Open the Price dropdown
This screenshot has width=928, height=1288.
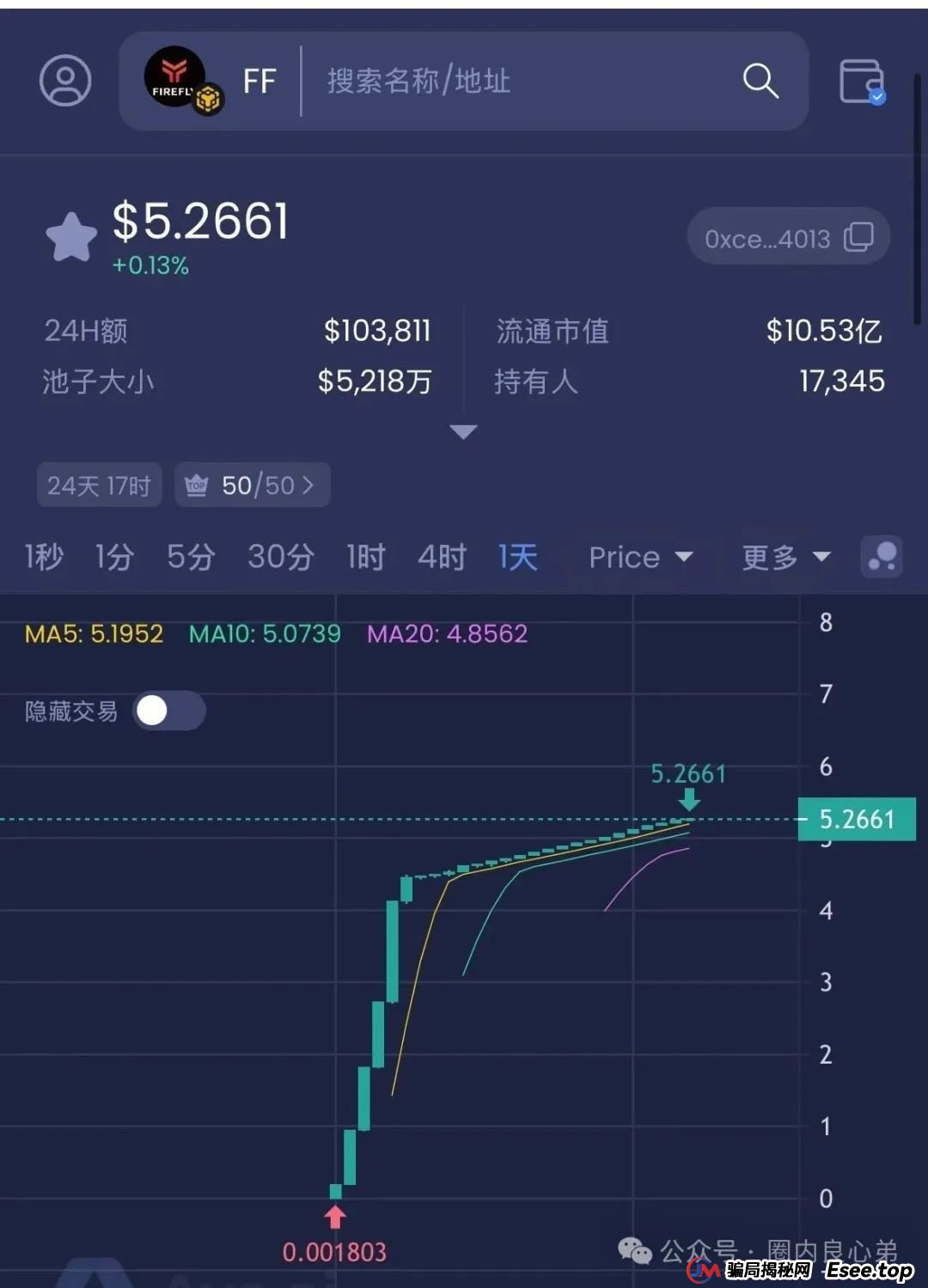point(641,557)
